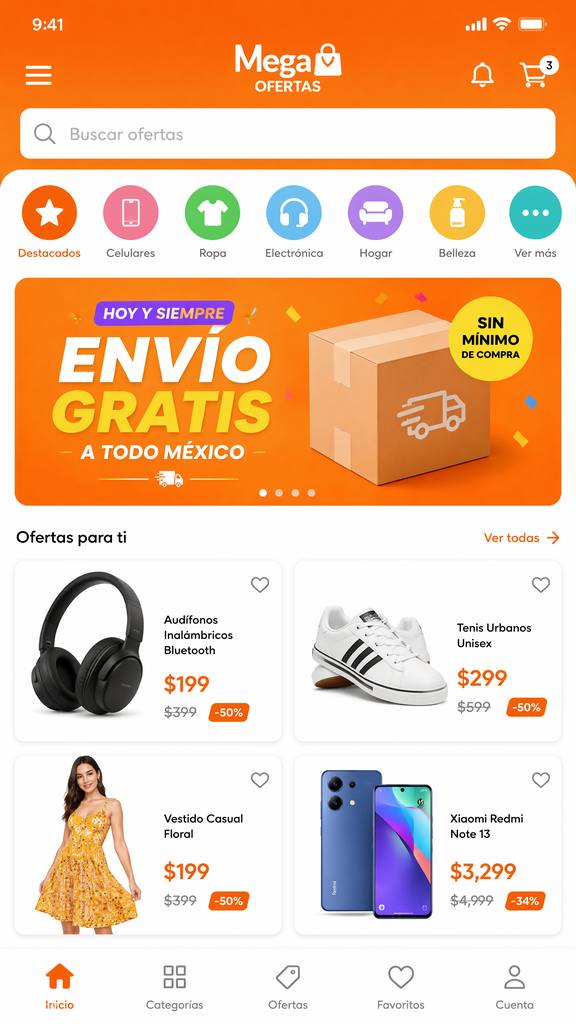
Task: Open the Cuenta tab
Action: pyautogui.click(x=515, y=987)
